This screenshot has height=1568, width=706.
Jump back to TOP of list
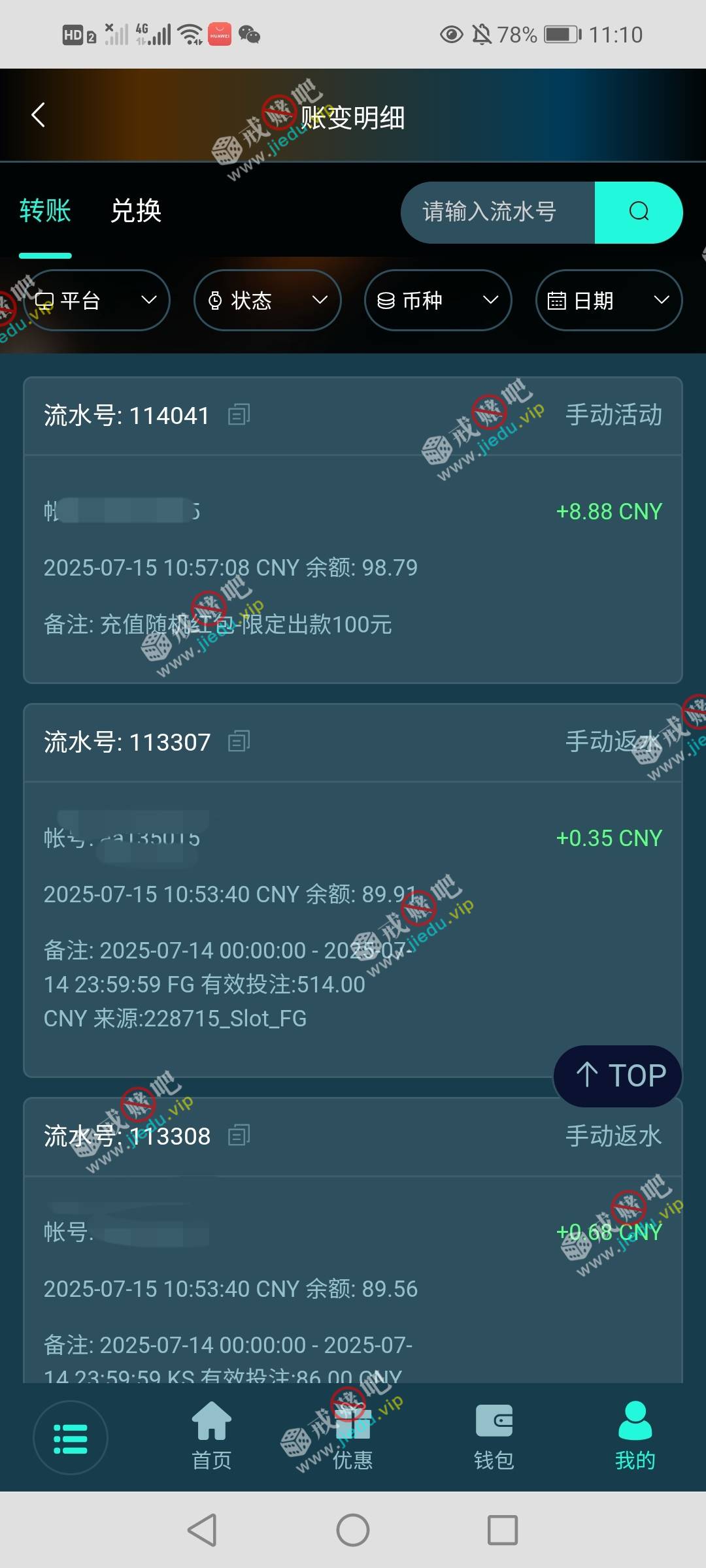(618, 1075)
